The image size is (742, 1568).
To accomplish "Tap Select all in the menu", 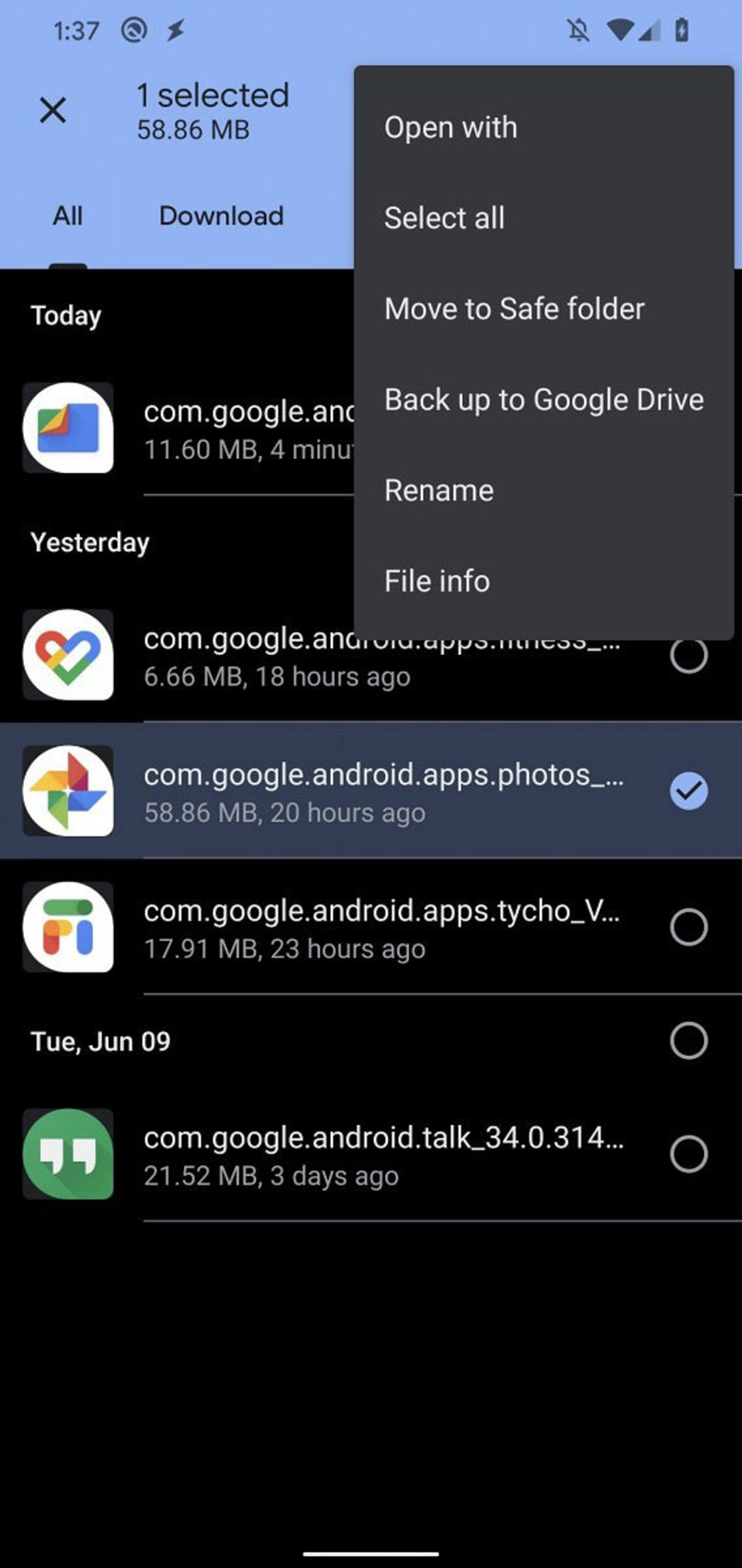I will tap(444, 218).
